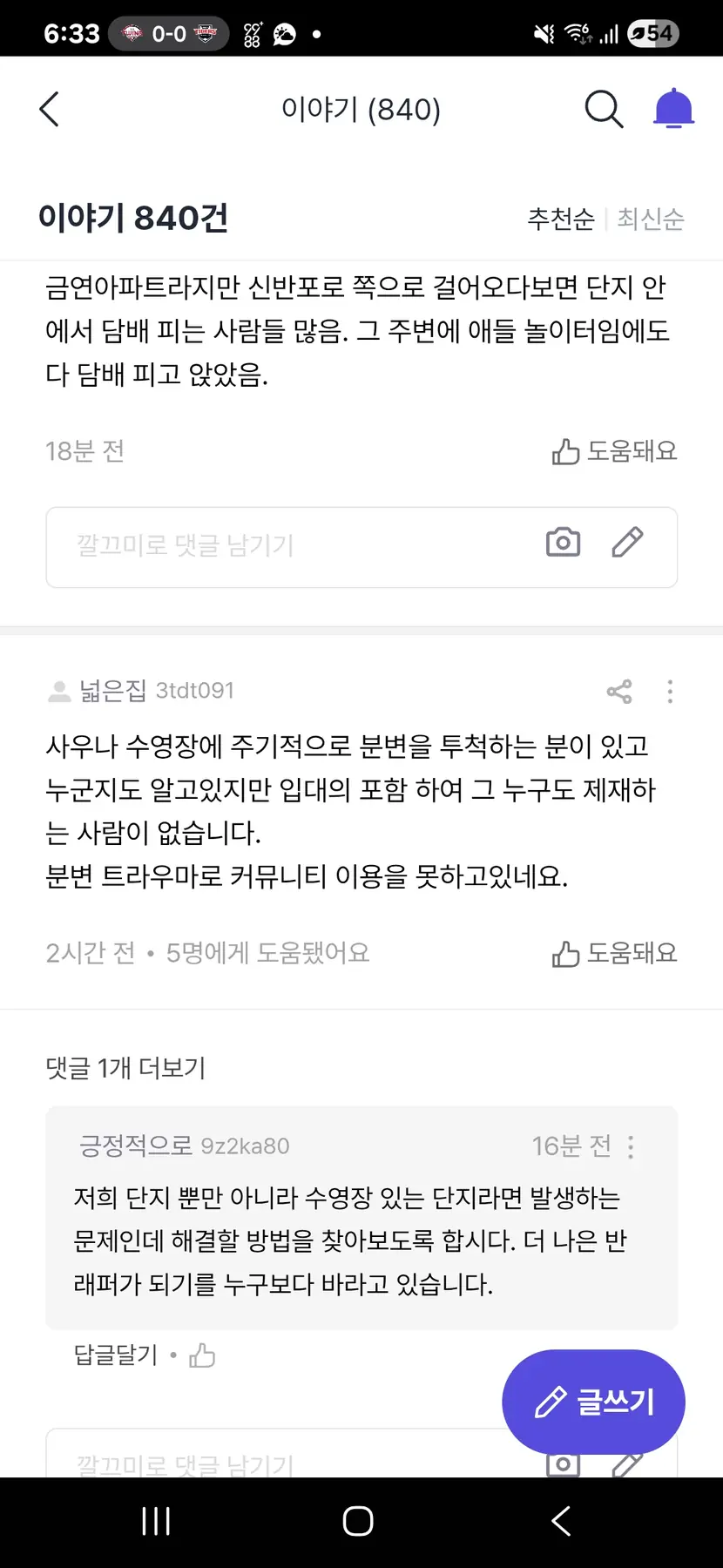Write a new post with 글쓰기
The height and width of the screenshot is (1568, 723).
click(x=593, y=1402)
